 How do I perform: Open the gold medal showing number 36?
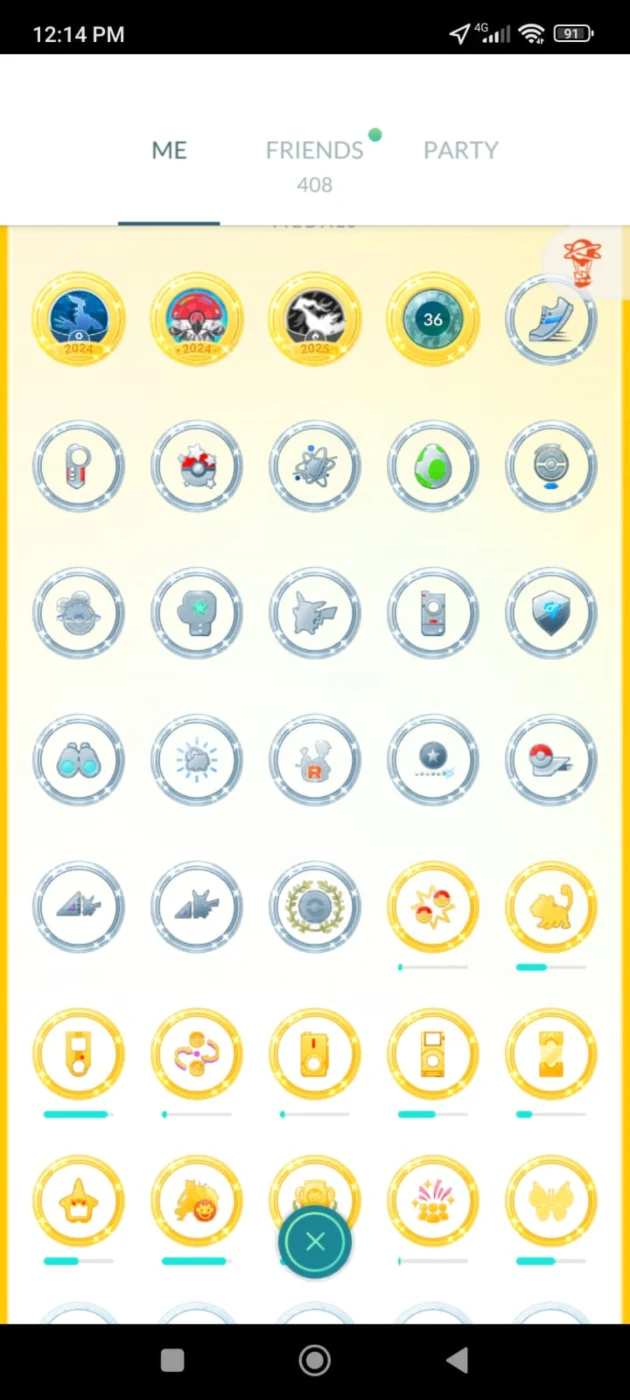(x=433, y=319)
